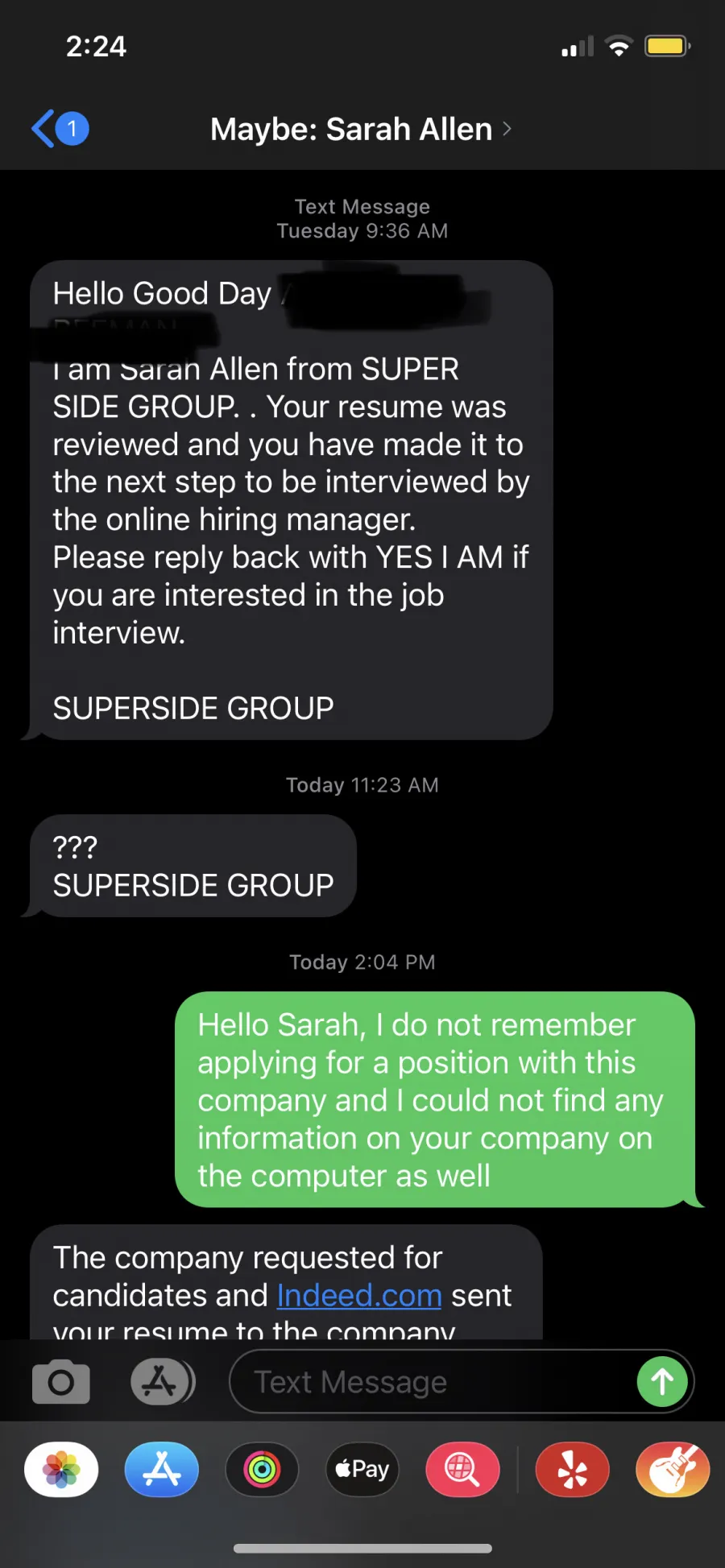Screen dimensions: 725x1568
Task: Open Apple Pay in the app strip
Action: [362, 1470]
